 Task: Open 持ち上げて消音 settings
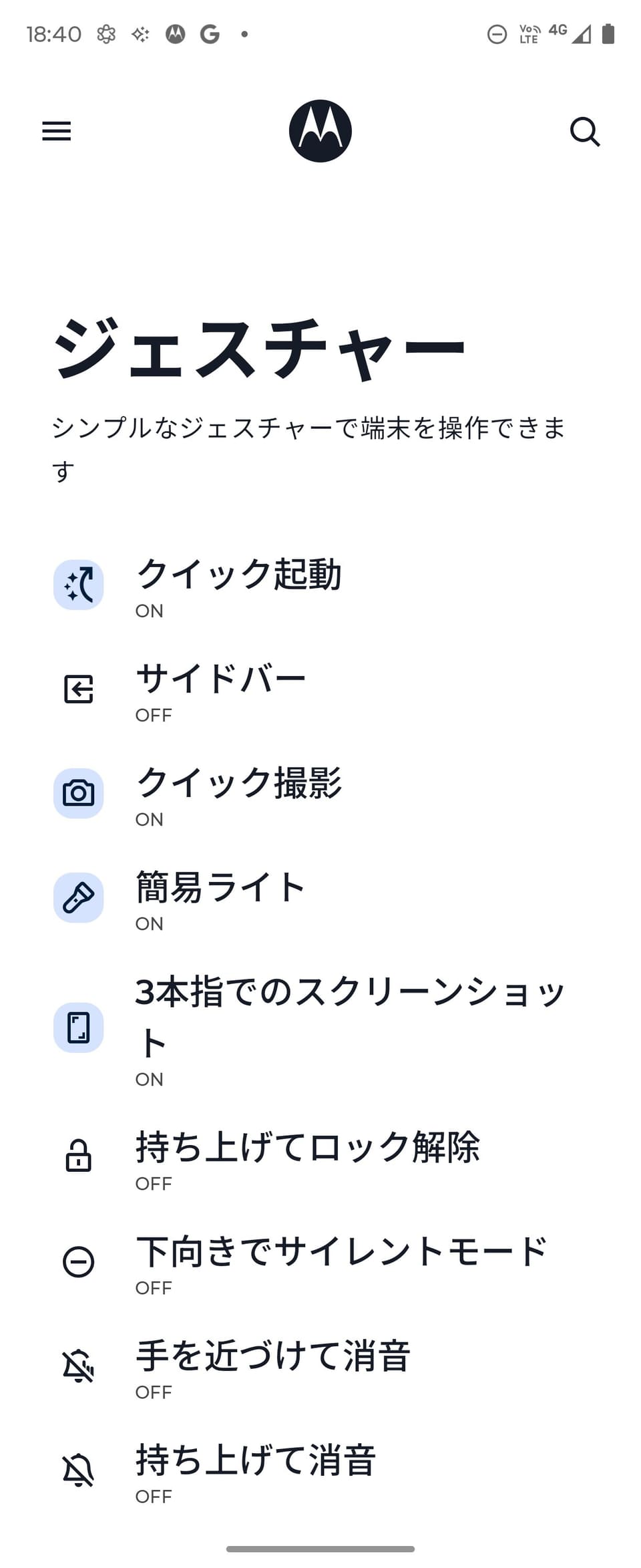coord(256,1470)
